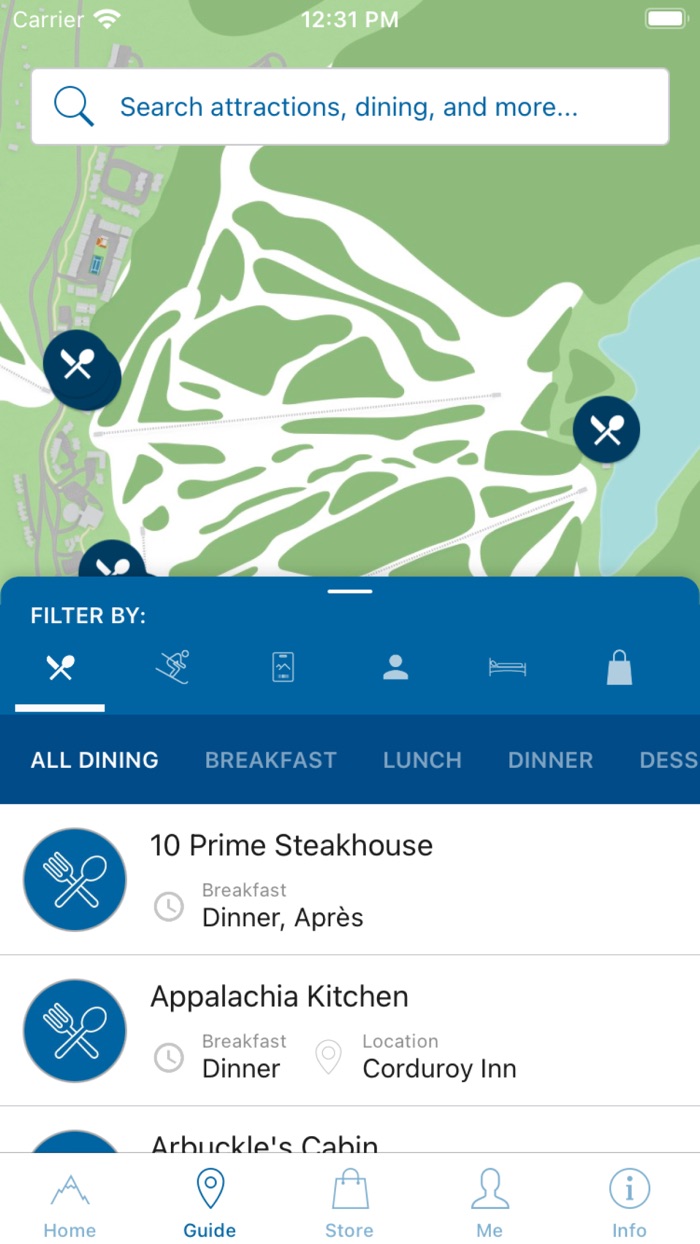
Task: Switch to the Dinner category
Action: coord(550,760)
